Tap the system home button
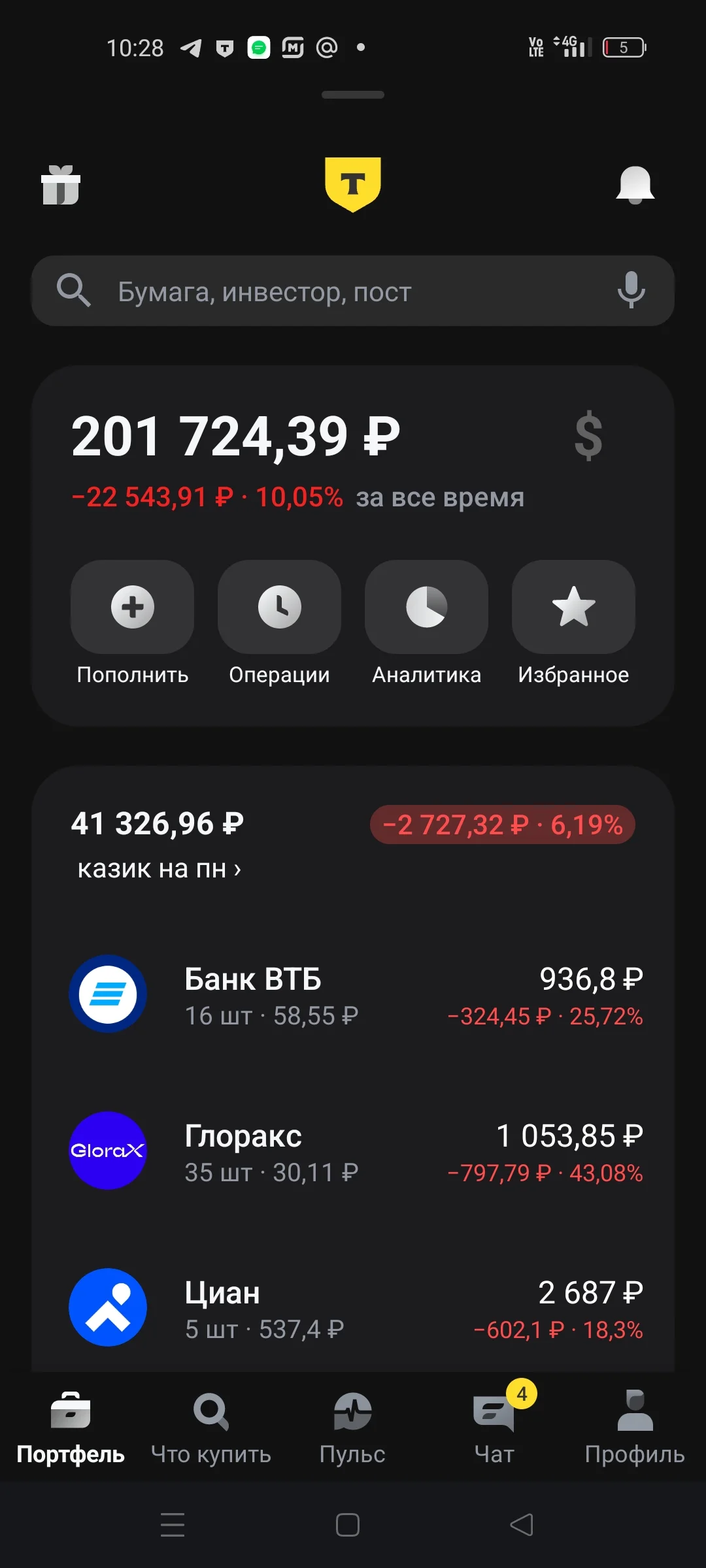The height and width of the screenshot is (1568, 706). point(348,1525)
